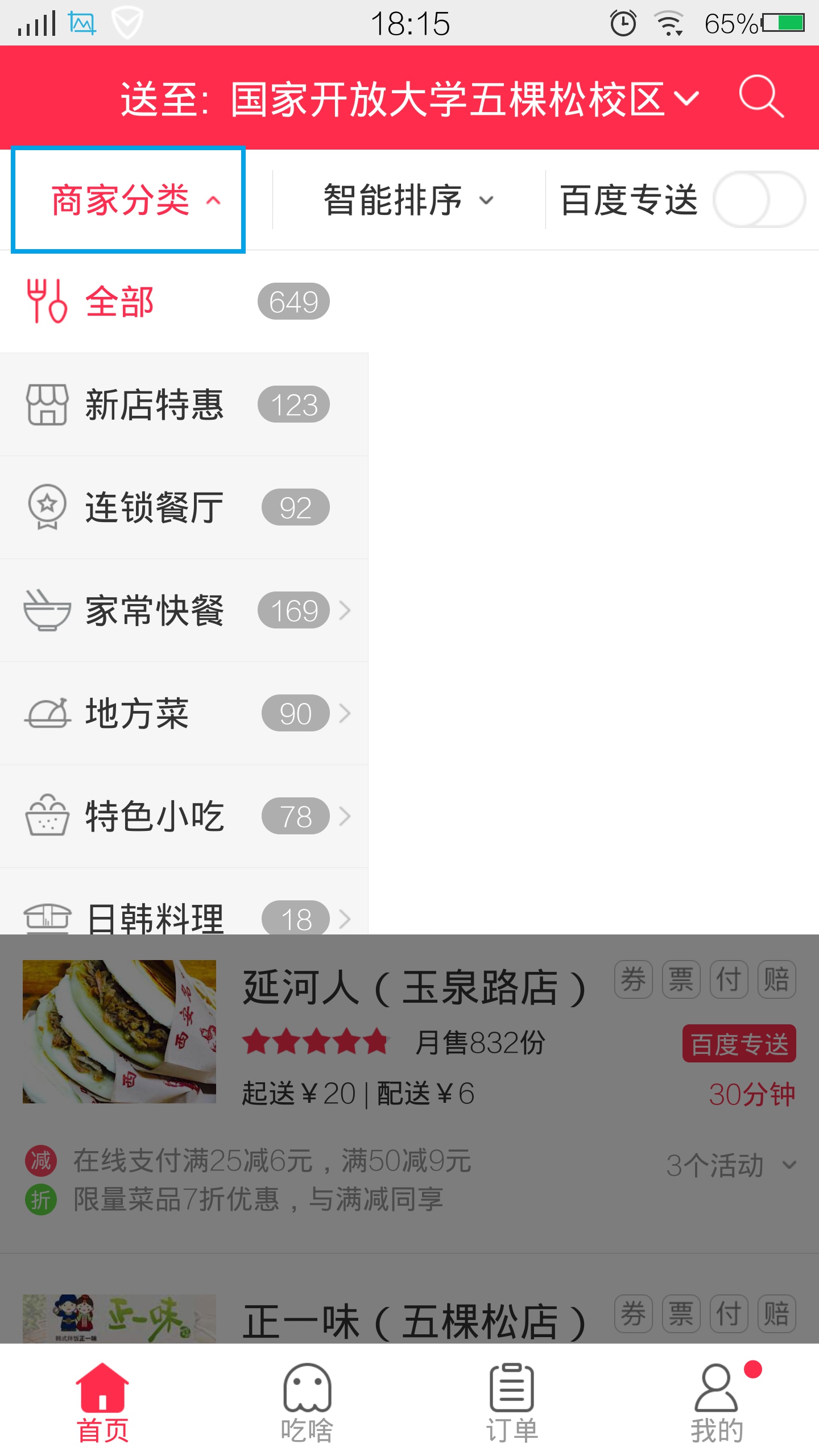Open restaurant 延河人（玉泉路店）
Image resolution: width=819 pixels, height=1456 pixels.
coord(413,987)
